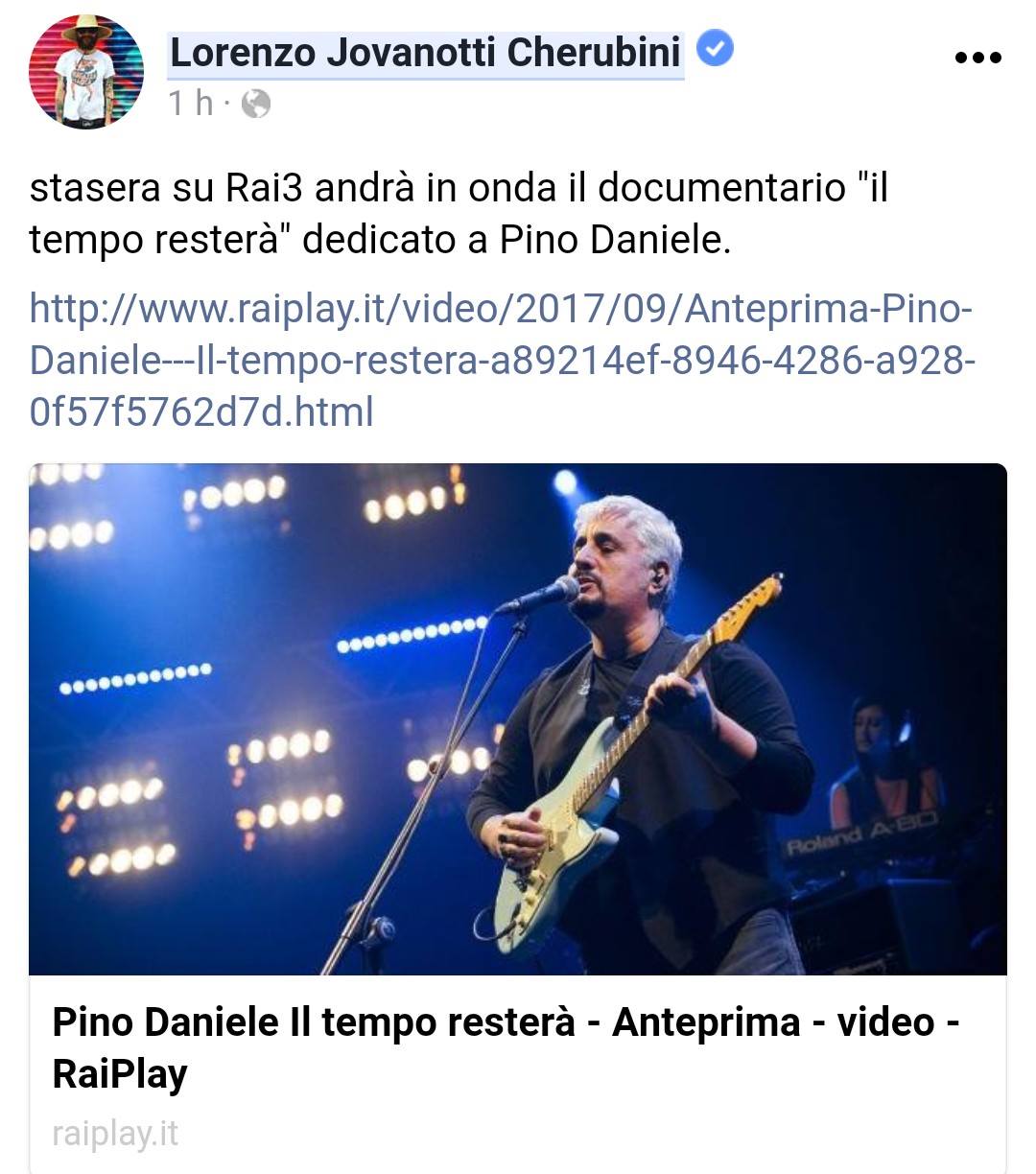Open Lorenzo Jovanotti Cherubini's profile name
Screen dimensions: 1036x1174
click(425, 53)
